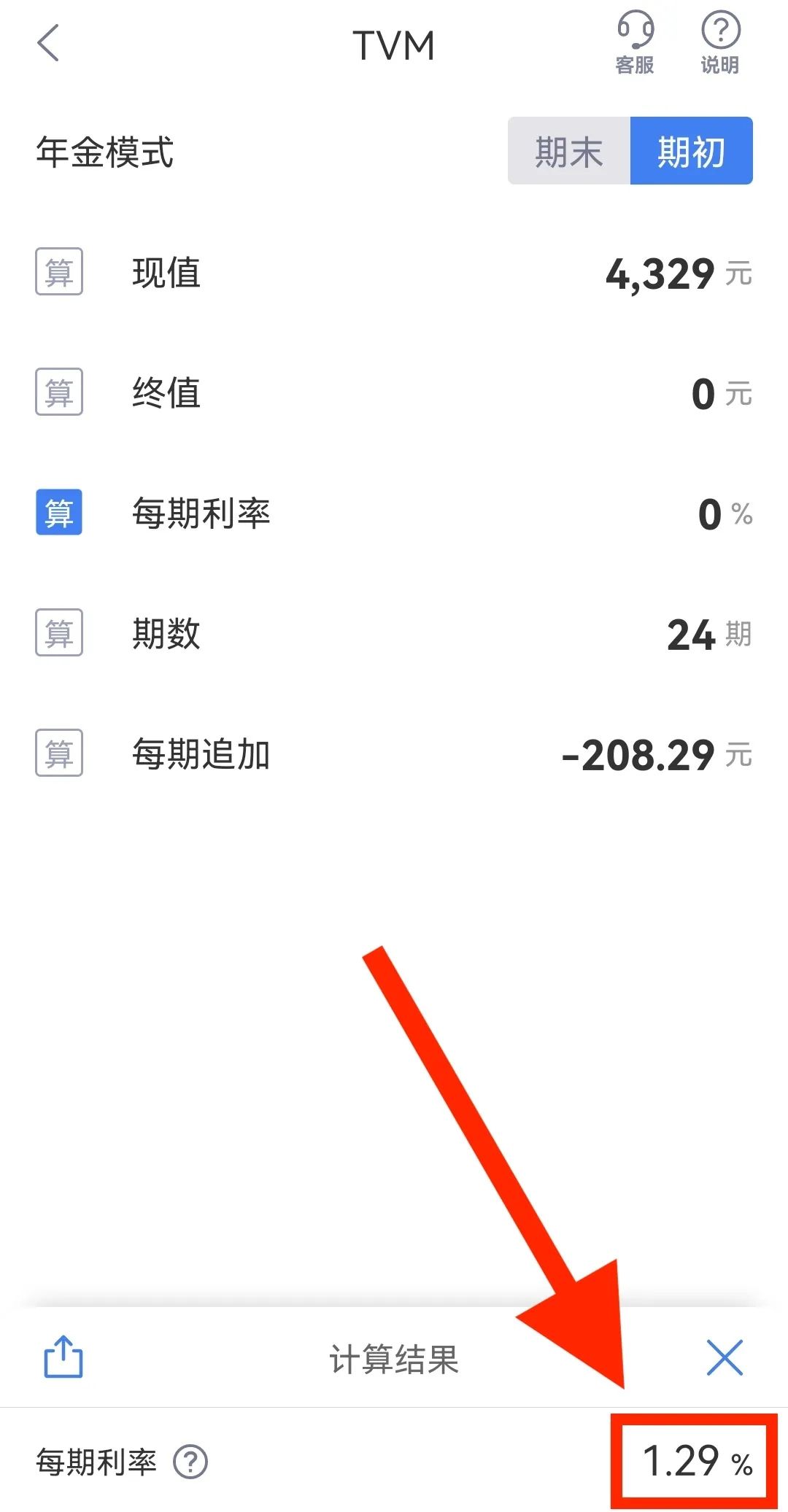Tap the 算 button beside 每期追加
Screen dimensions: 788x1512
coord(58,754)
